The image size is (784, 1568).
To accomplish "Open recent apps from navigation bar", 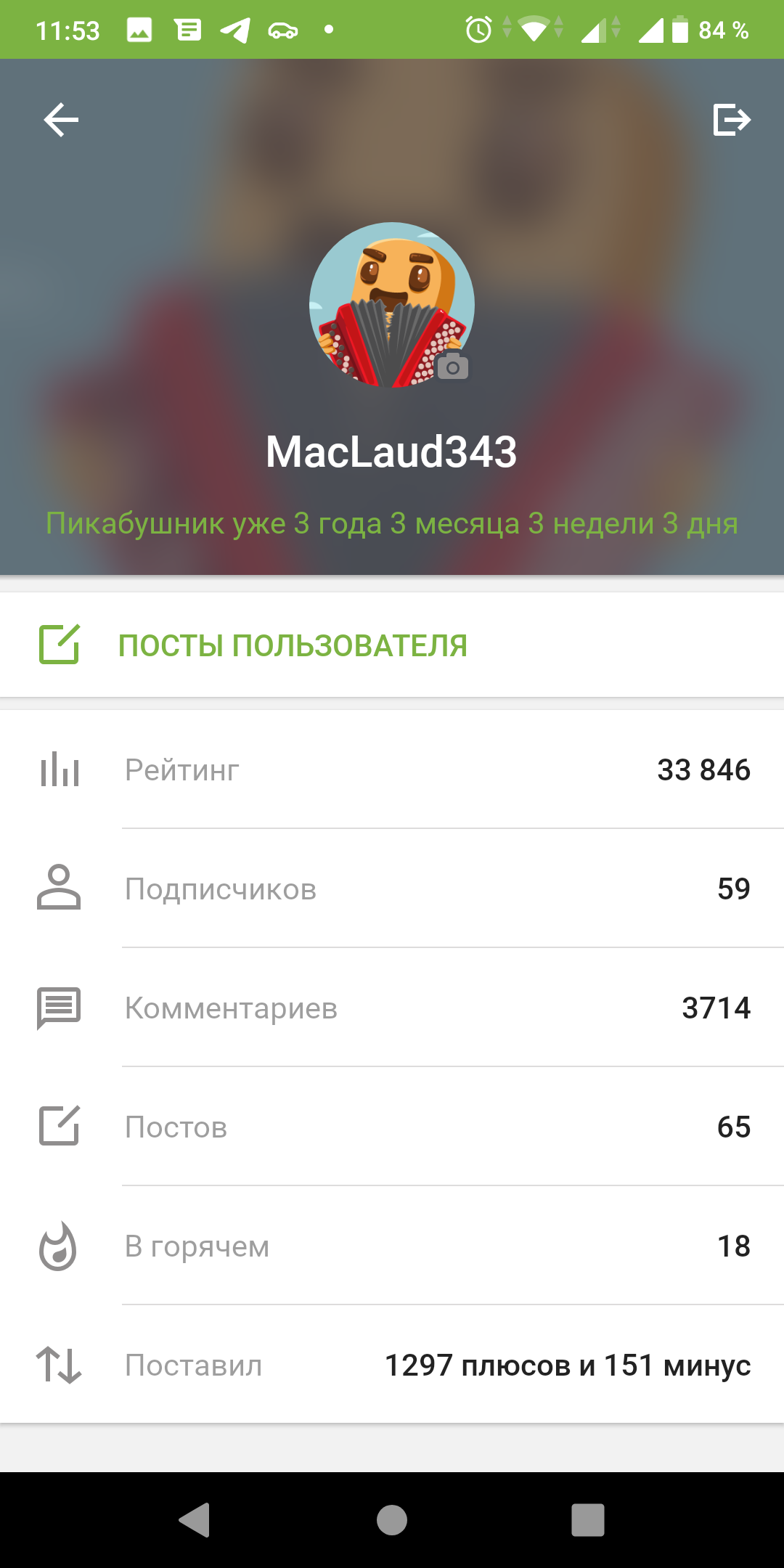I will [x=588, y=1520].
